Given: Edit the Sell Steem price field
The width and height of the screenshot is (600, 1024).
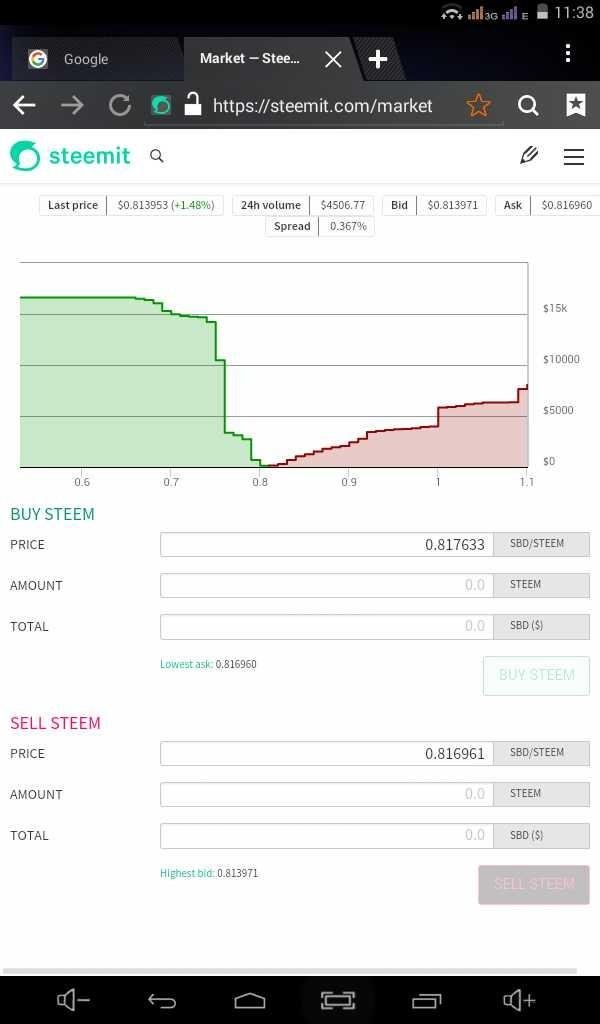Looking at the screenshot, I should point(326,753).
